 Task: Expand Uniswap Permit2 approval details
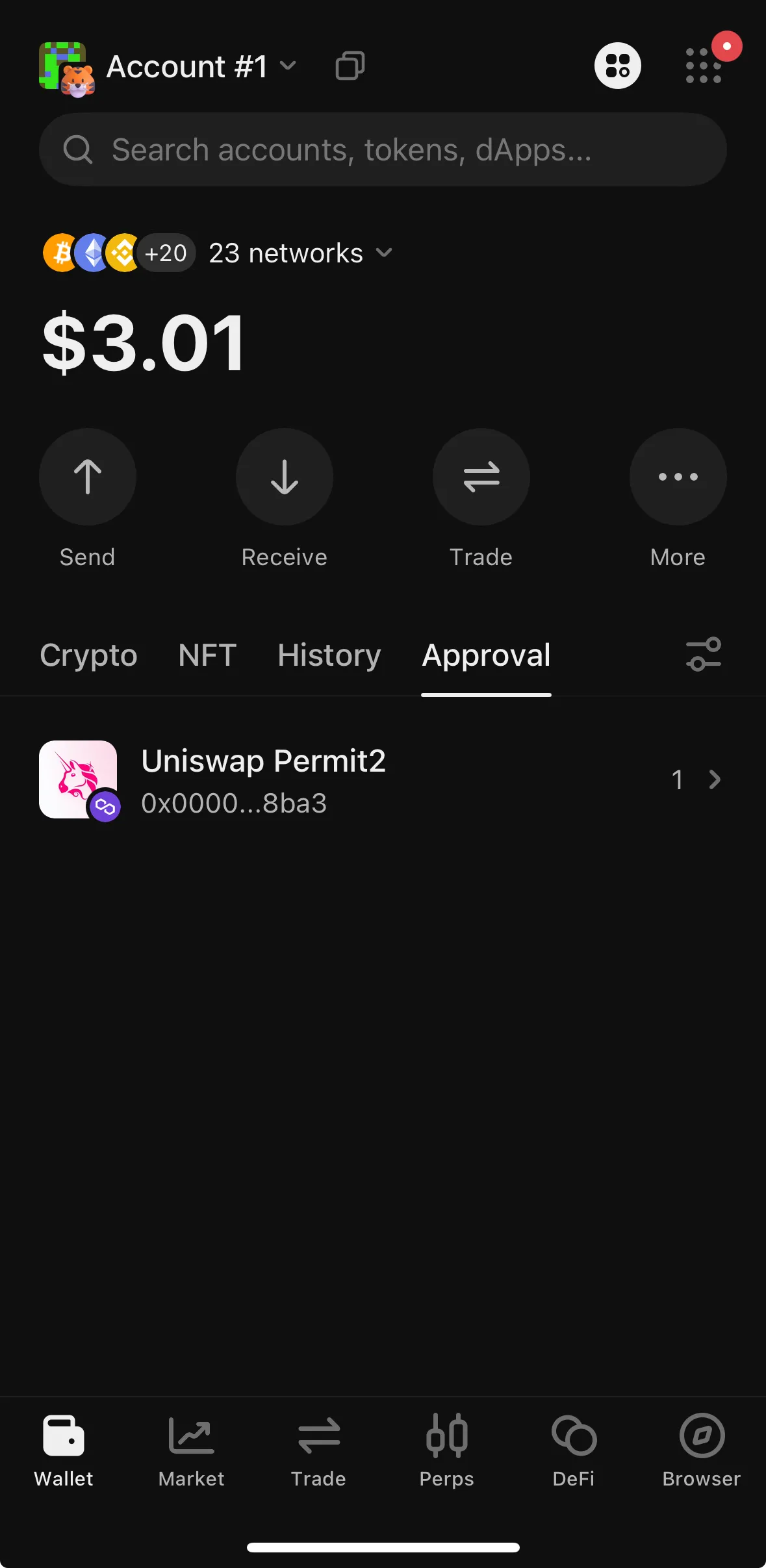pos(714,779)
